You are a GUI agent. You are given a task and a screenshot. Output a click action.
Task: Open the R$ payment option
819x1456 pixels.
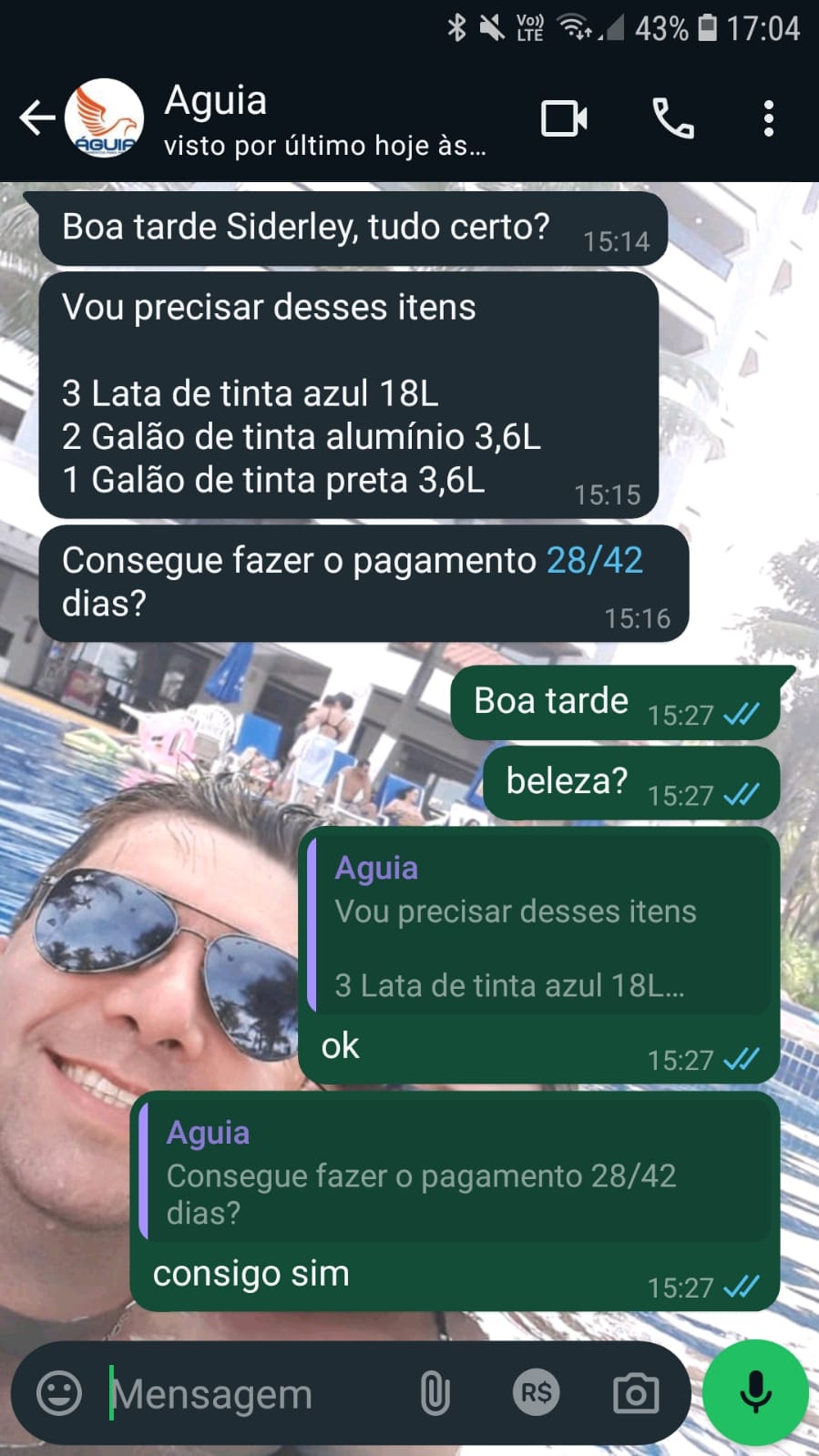(x=536, y=1393)
